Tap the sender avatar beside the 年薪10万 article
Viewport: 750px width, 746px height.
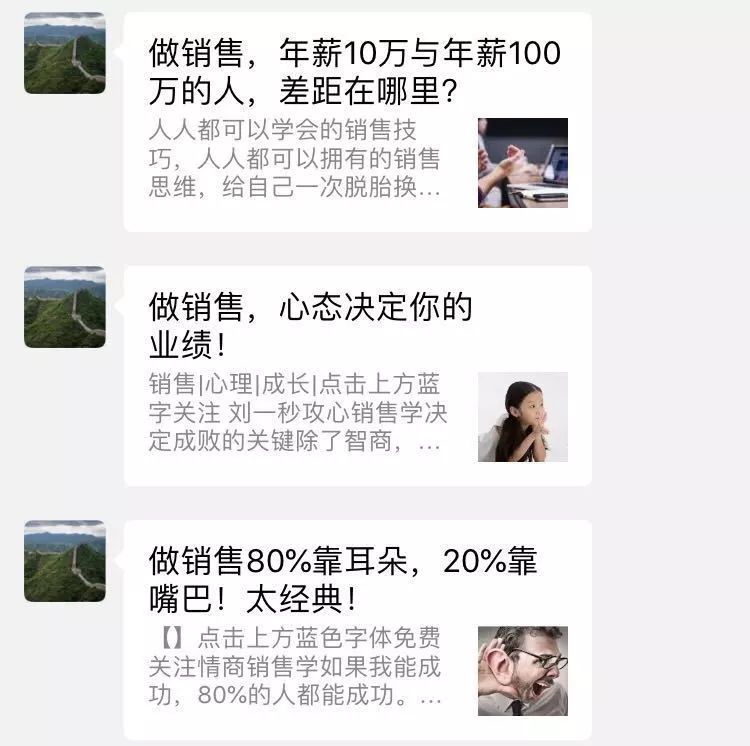65,53
